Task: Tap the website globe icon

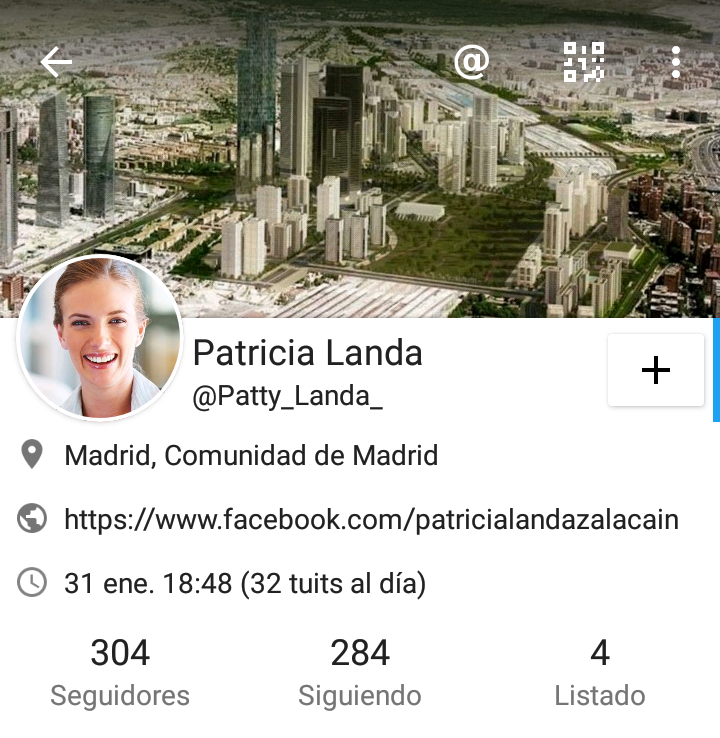Action: (31, 519)
